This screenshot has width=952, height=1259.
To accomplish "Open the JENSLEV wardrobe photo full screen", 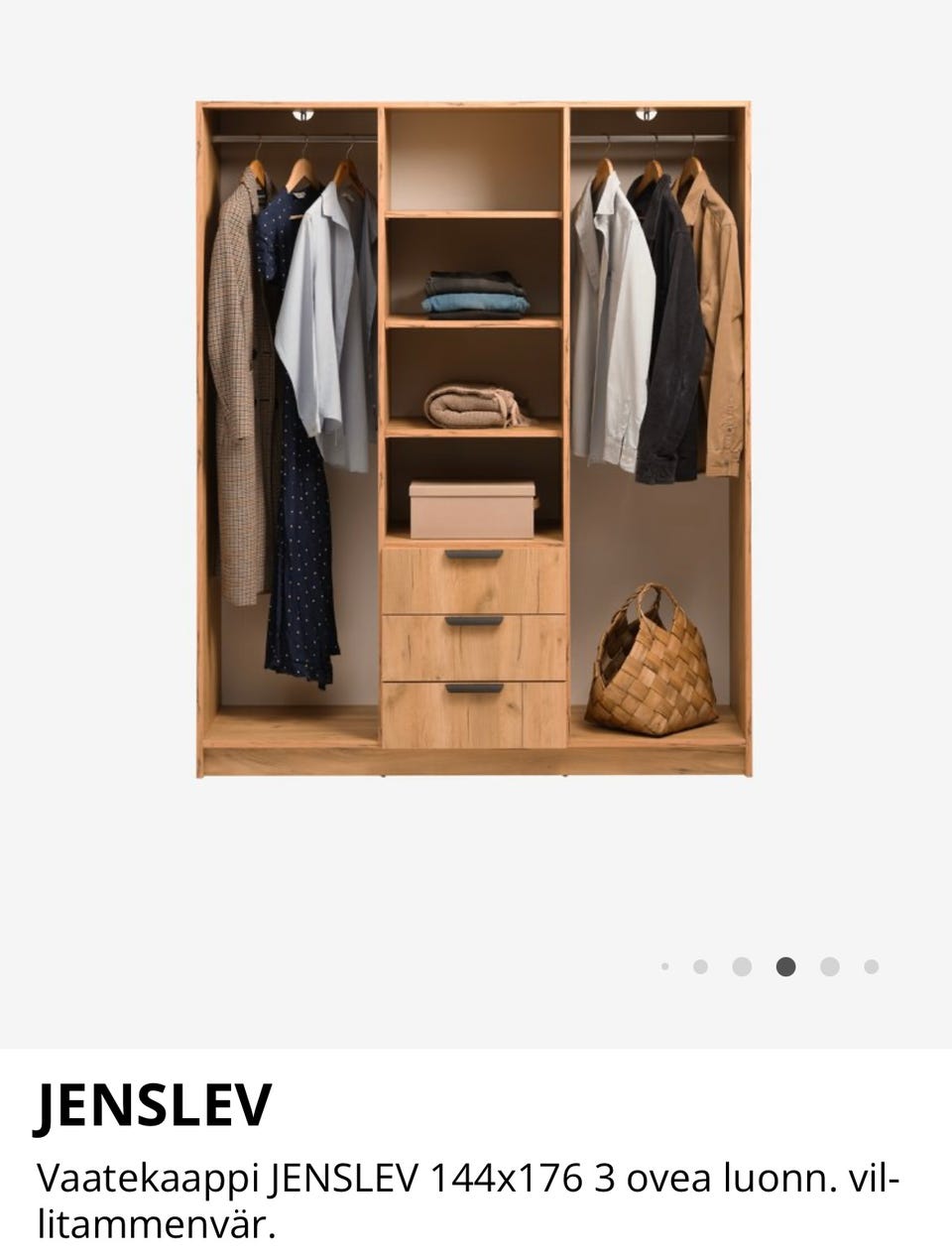I will point(474,438).
